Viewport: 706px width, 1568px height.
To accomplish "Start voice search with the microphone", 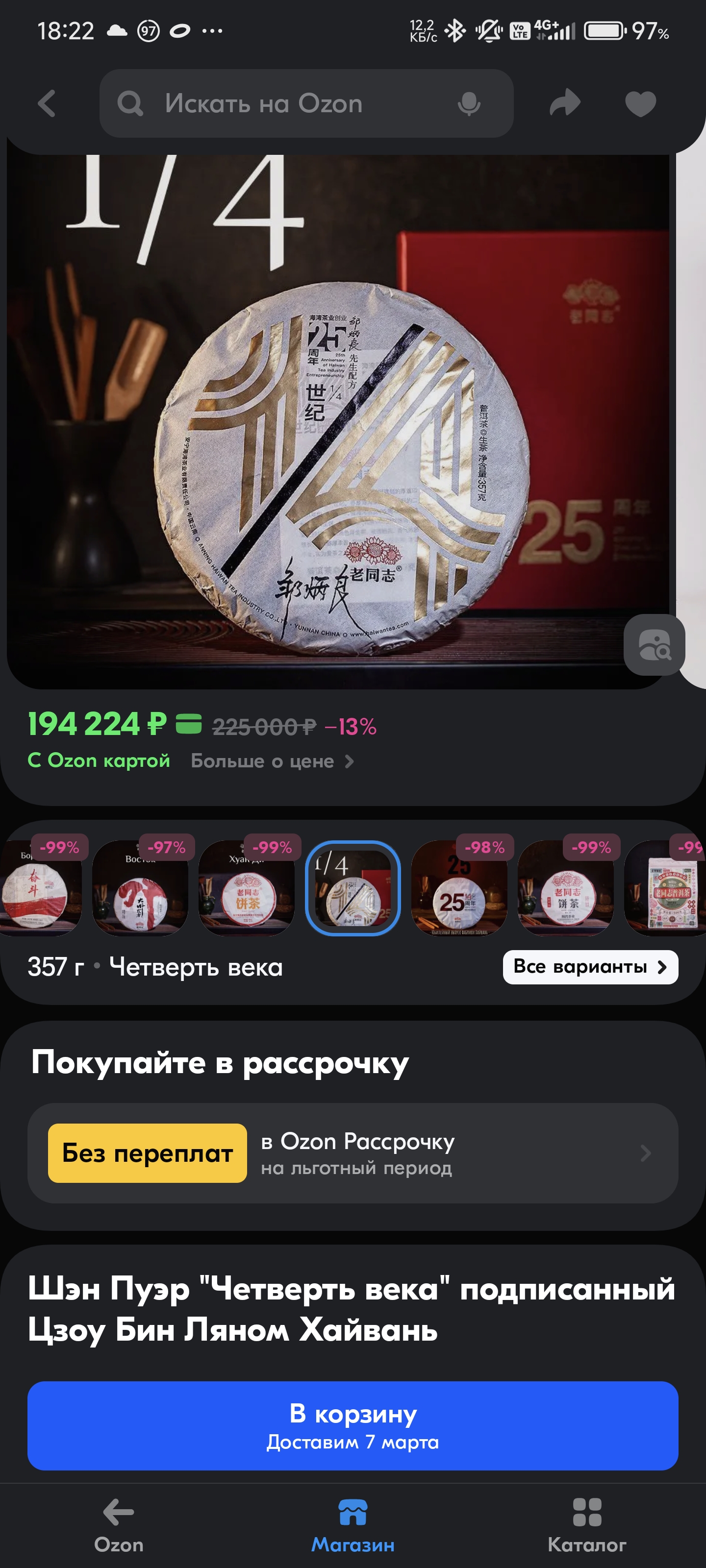I will (468, 103).
